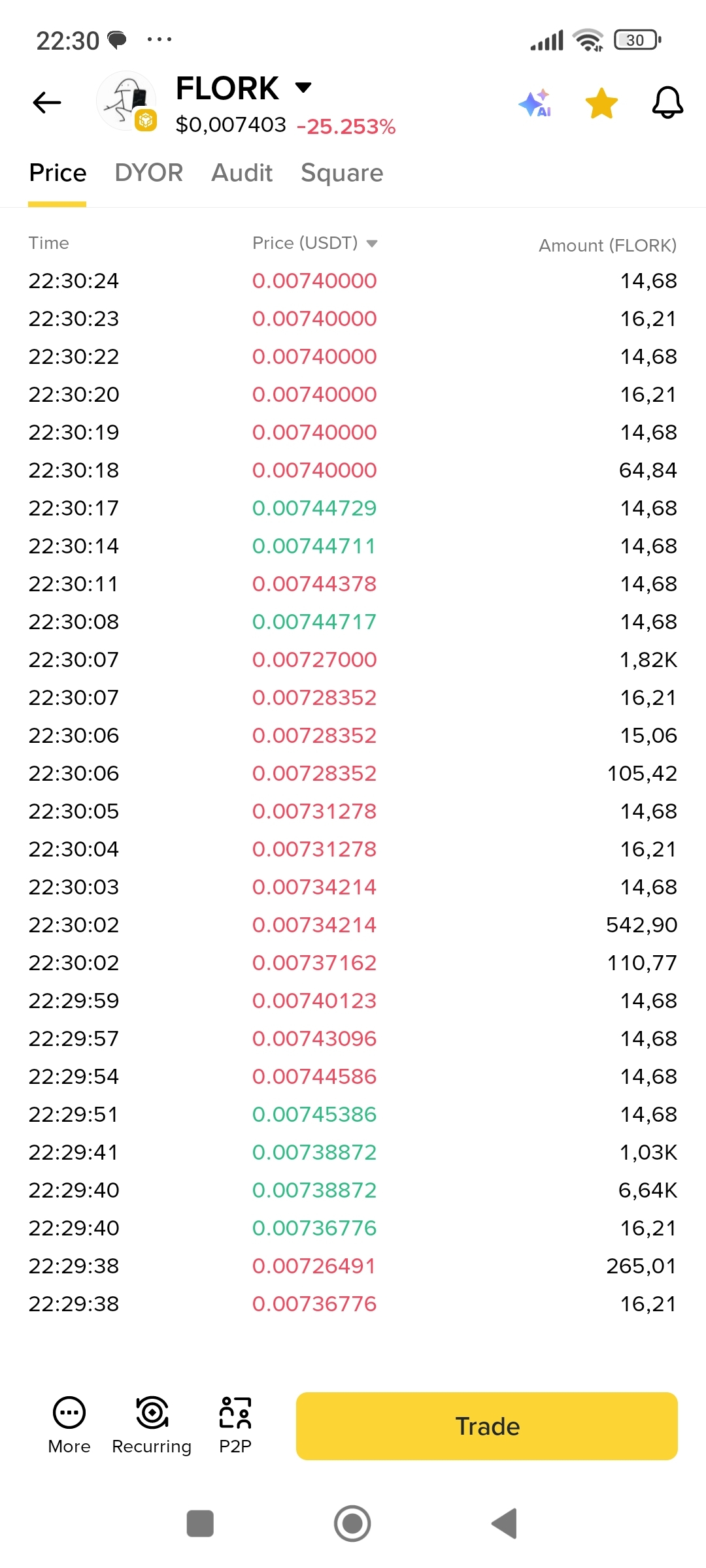Open the AI sparkle assistant
The image size is (706, 1568).
pyautogui.click(x=535, y=103)
